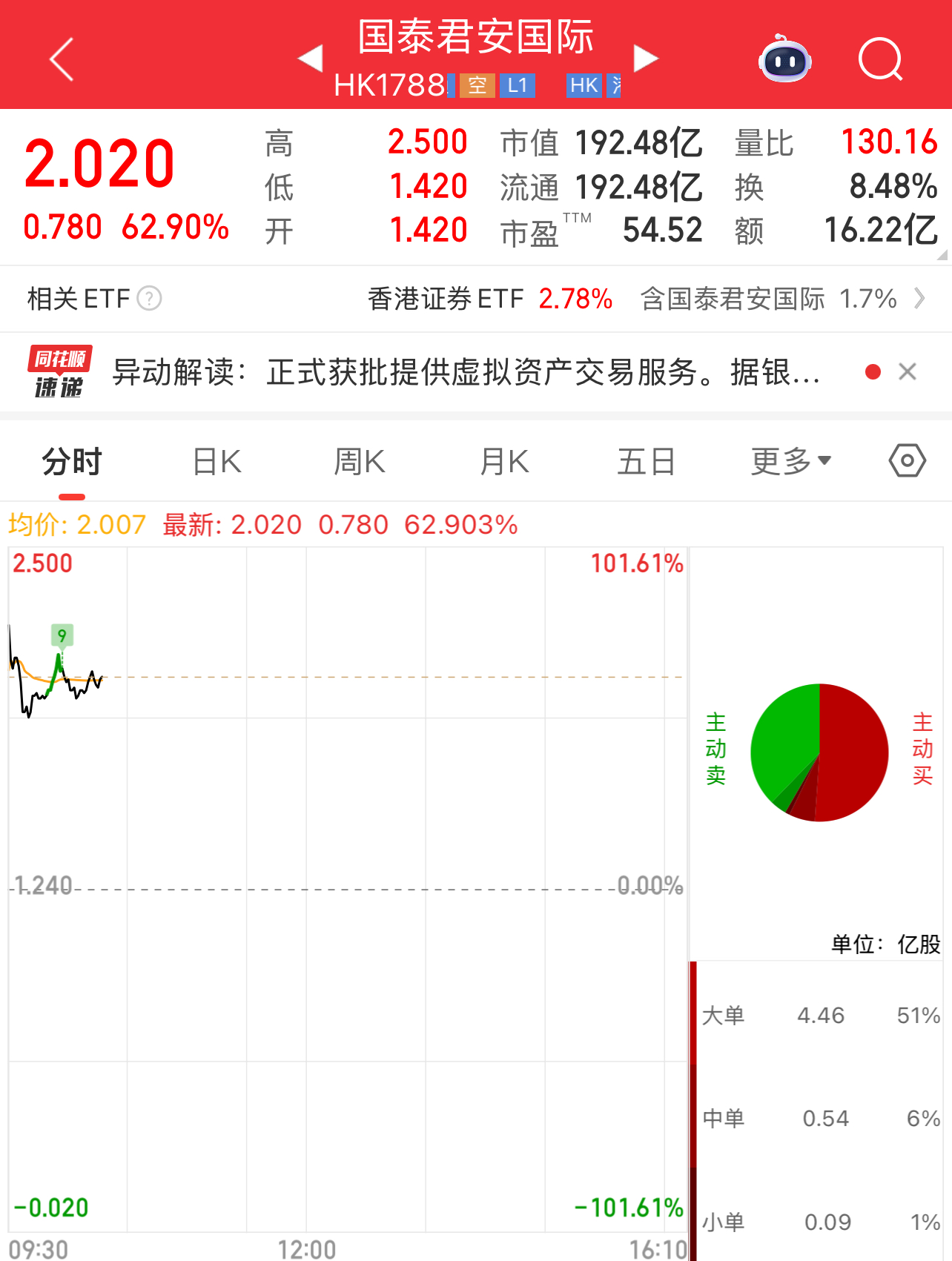Switch to the 日K chart tab
This screenshot has height=1261, width=952.
point(216,462)
